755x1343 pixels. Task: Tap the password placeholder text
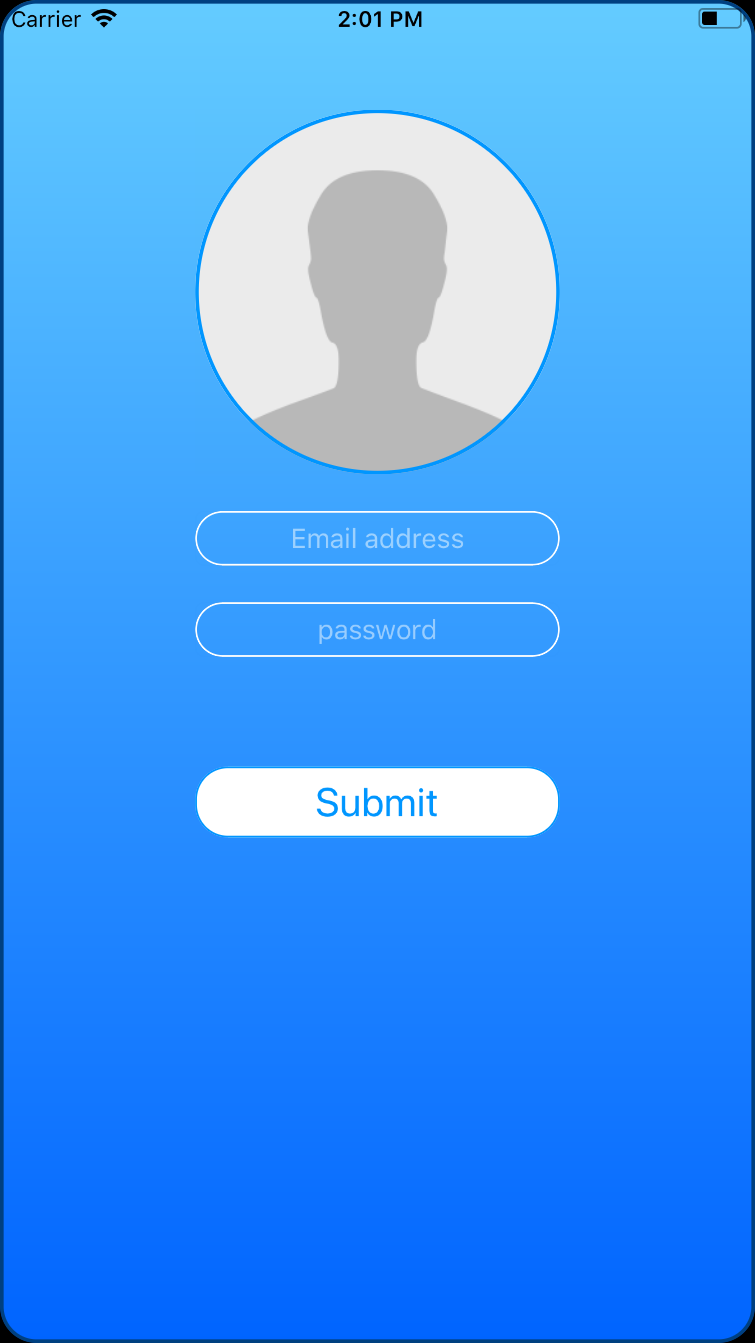[x=377, y=629]
